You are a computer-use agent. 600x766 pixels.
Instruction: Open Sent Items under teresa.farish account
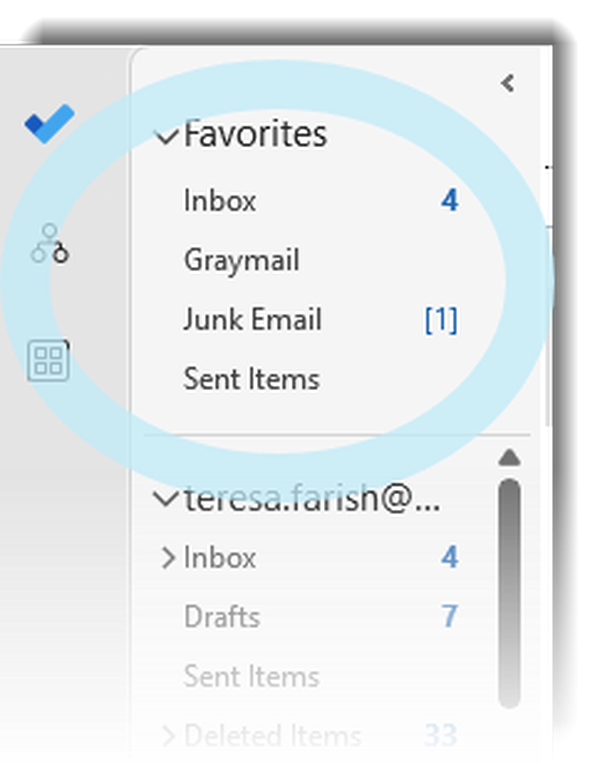click(251, 676)
